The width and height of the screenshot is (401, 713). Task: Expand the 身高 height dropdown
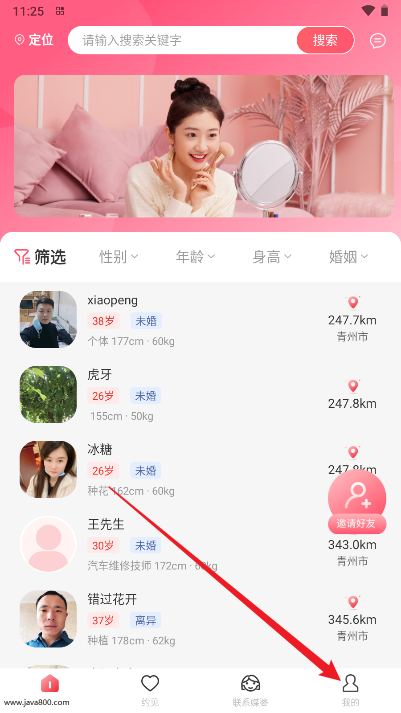coord(271,257)
